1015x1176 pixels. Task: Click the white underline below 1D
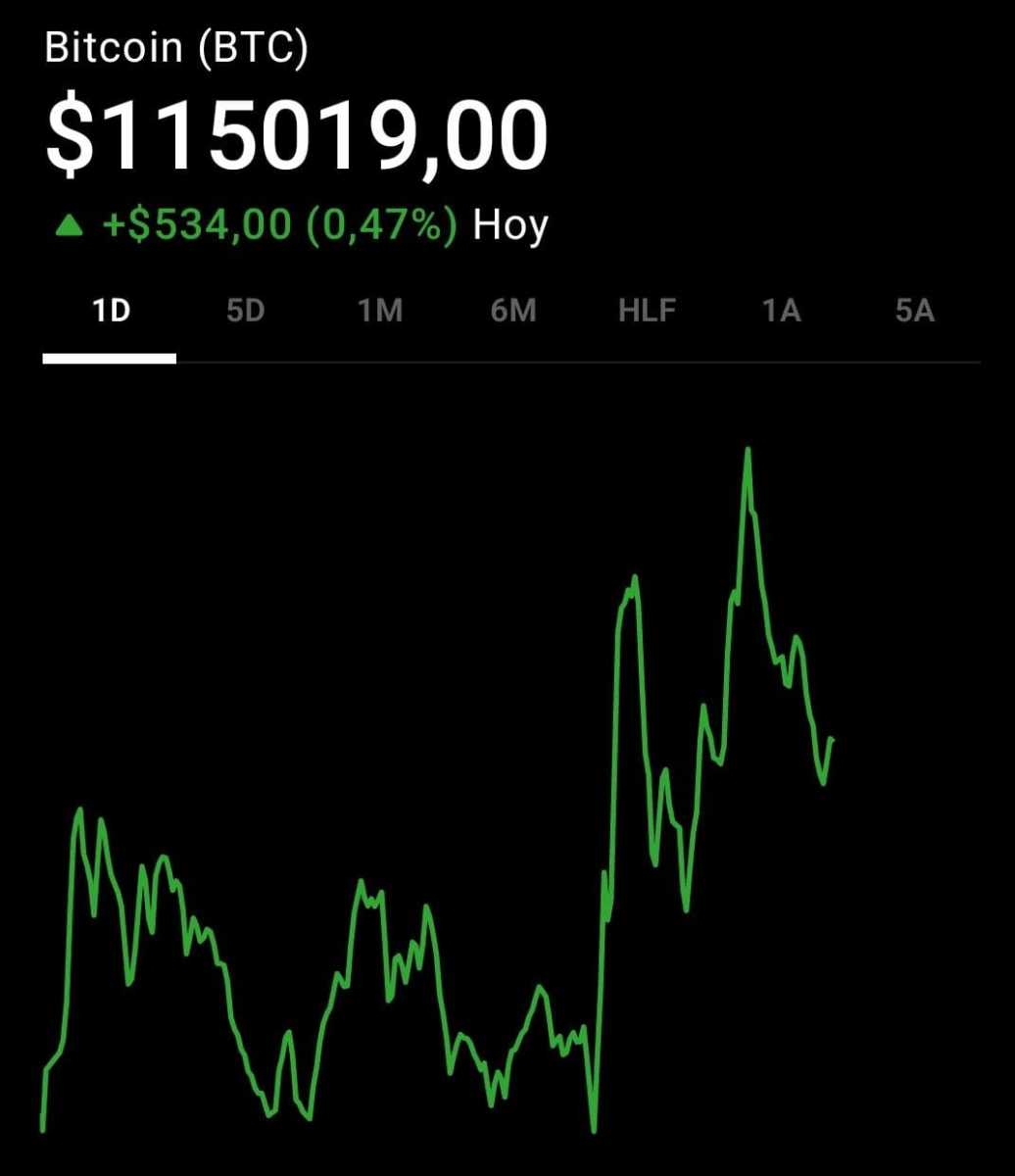tap(110, 357)
